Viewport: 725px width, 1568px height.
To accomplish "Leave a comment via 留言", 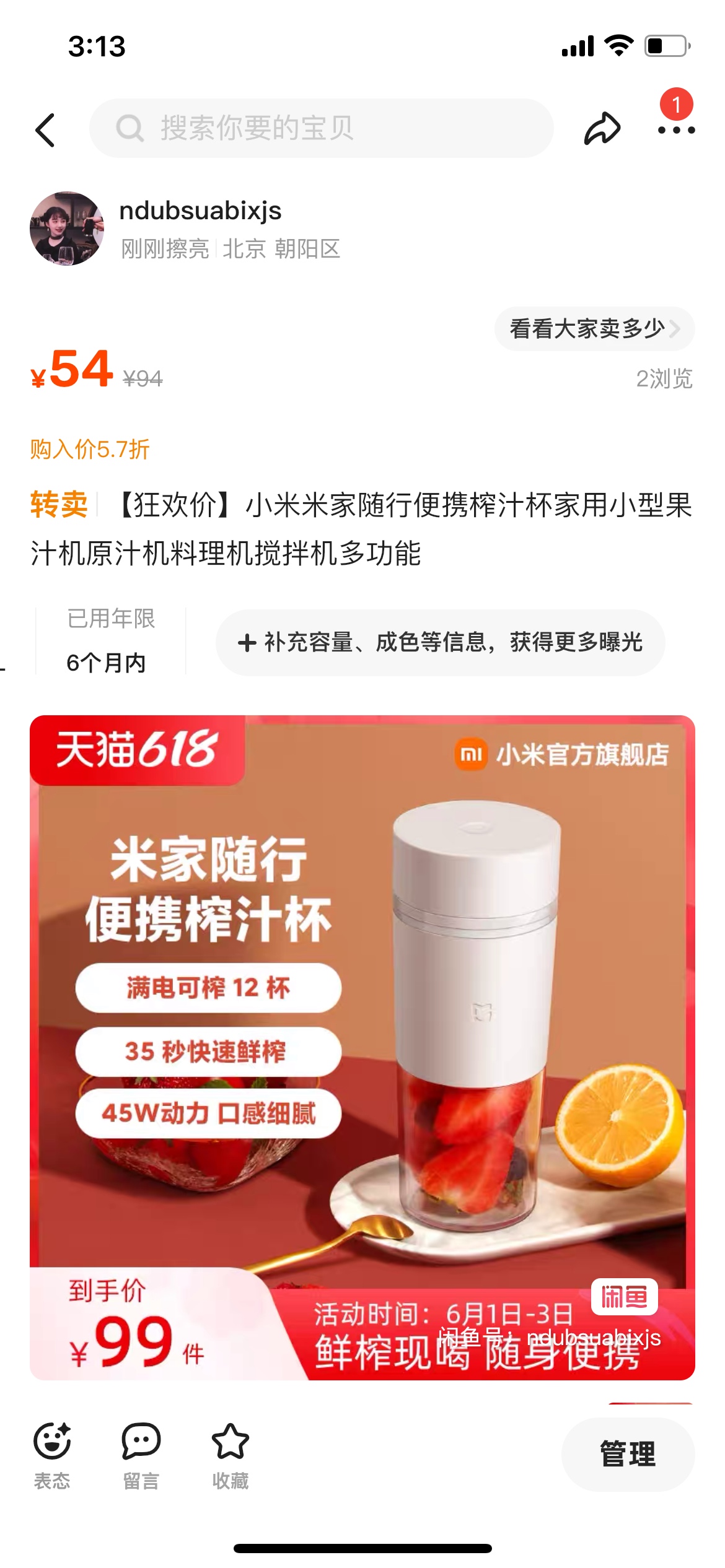I will pos(141,1455).
